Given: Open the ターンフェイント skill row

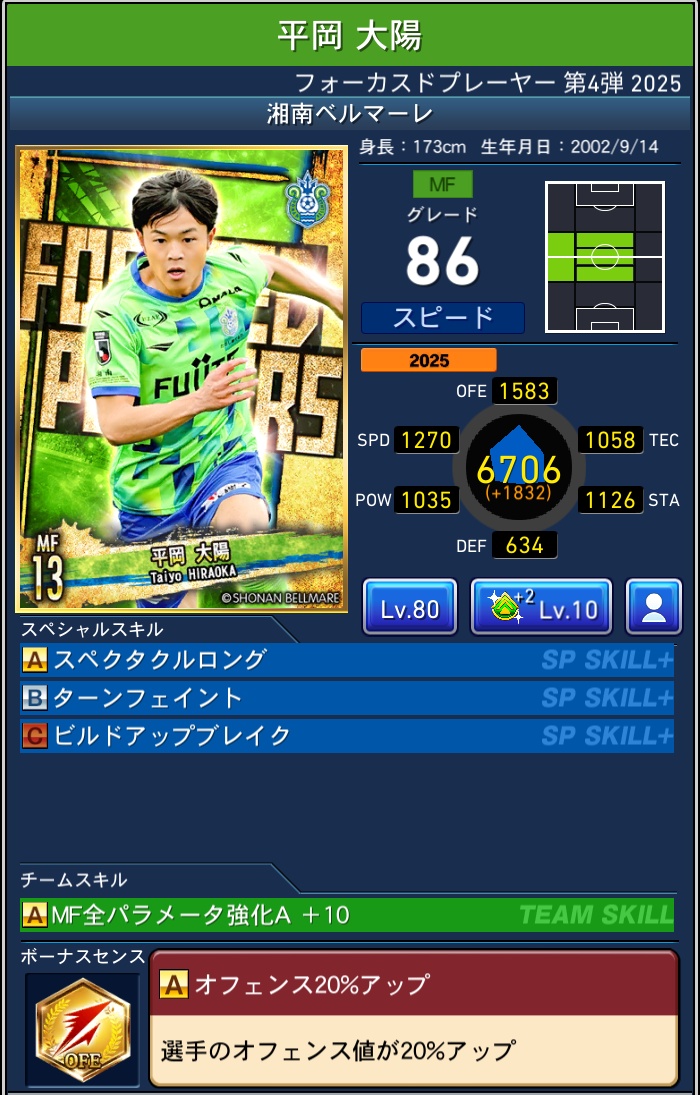Looking at the screenshot, I should (346, 698).
